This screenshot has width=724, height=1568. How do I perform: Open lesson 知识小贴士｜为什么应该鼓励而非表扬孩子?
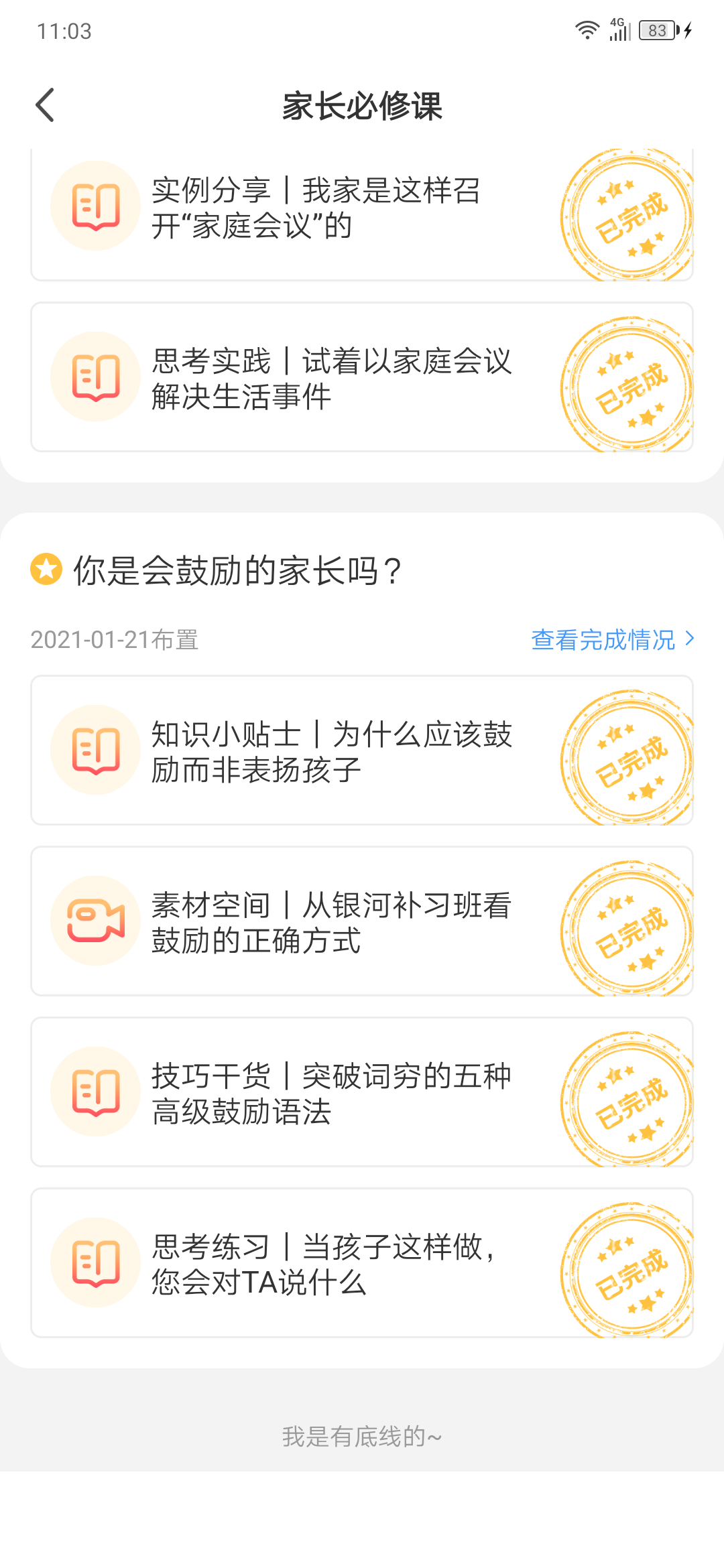click(x=331, y=752)
